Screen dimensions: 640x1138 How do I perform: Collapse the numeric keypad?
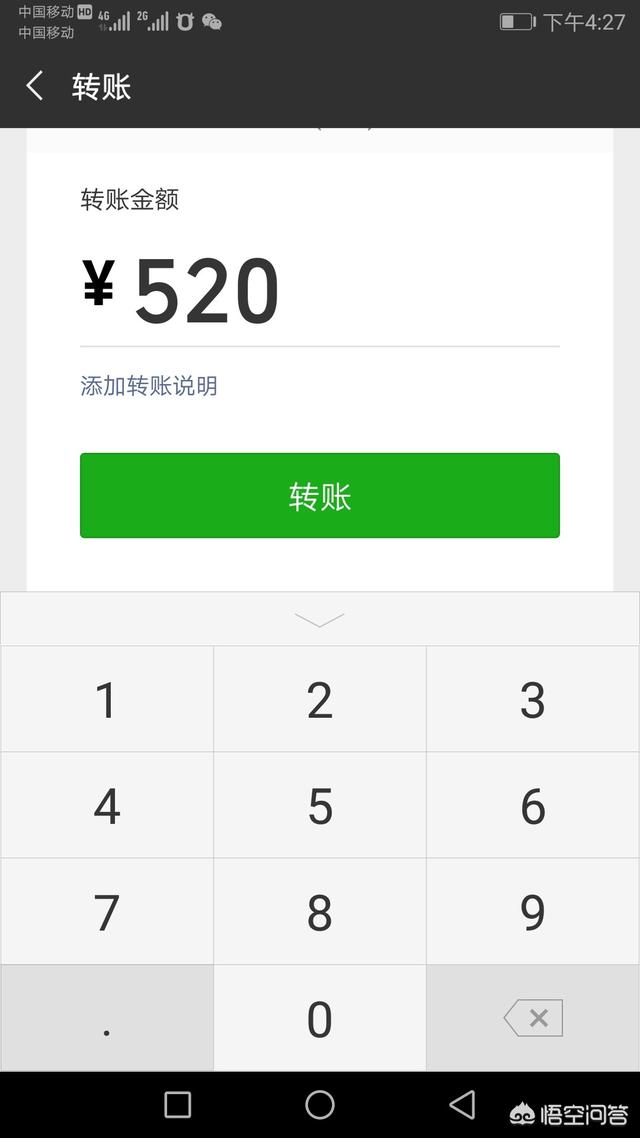click(x=320, y=620)
